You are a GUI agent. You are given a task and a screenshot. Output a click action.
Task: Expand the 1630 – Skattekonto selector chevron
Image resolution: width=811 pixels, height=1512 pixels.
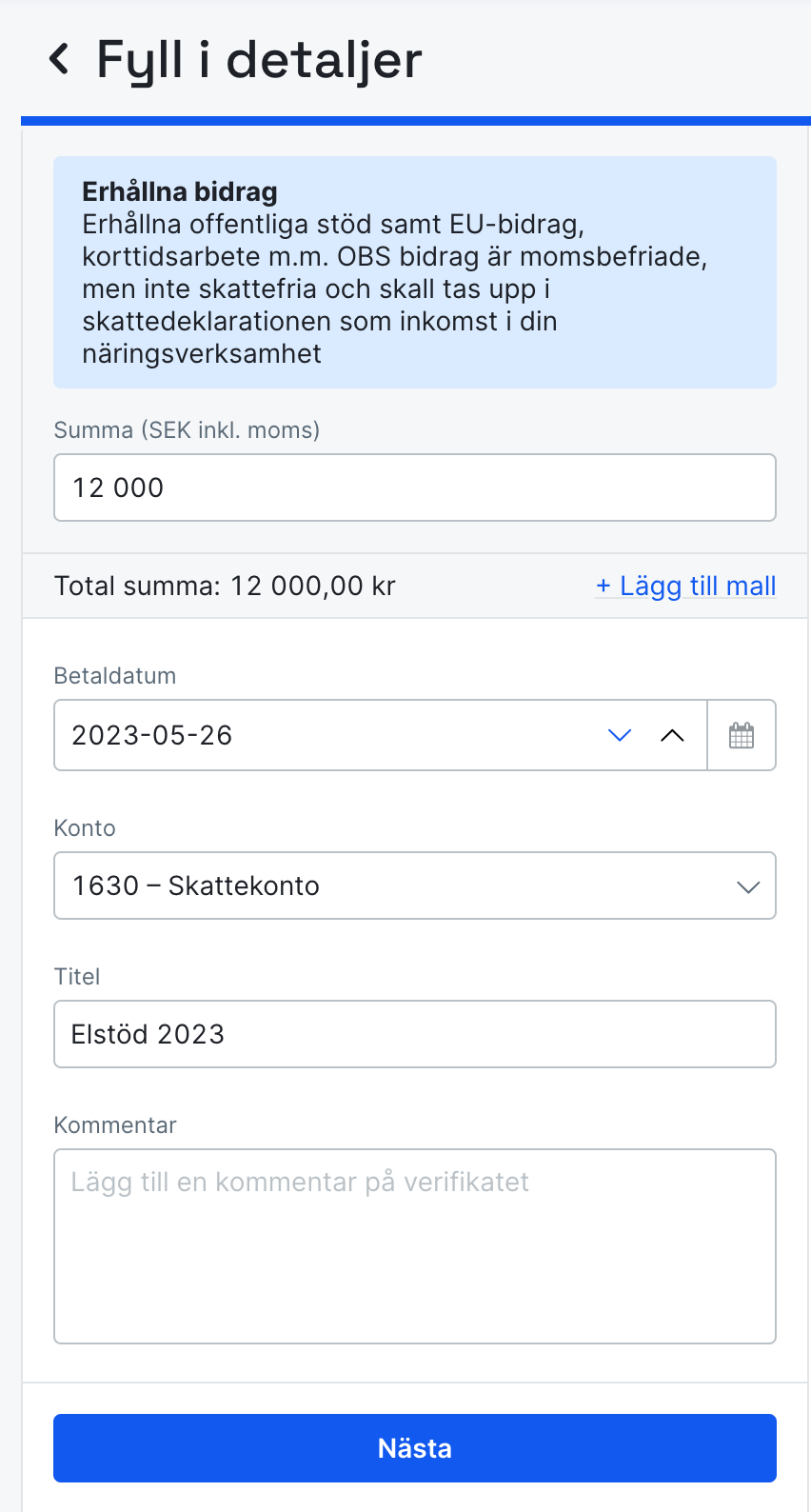coord(749,885)
